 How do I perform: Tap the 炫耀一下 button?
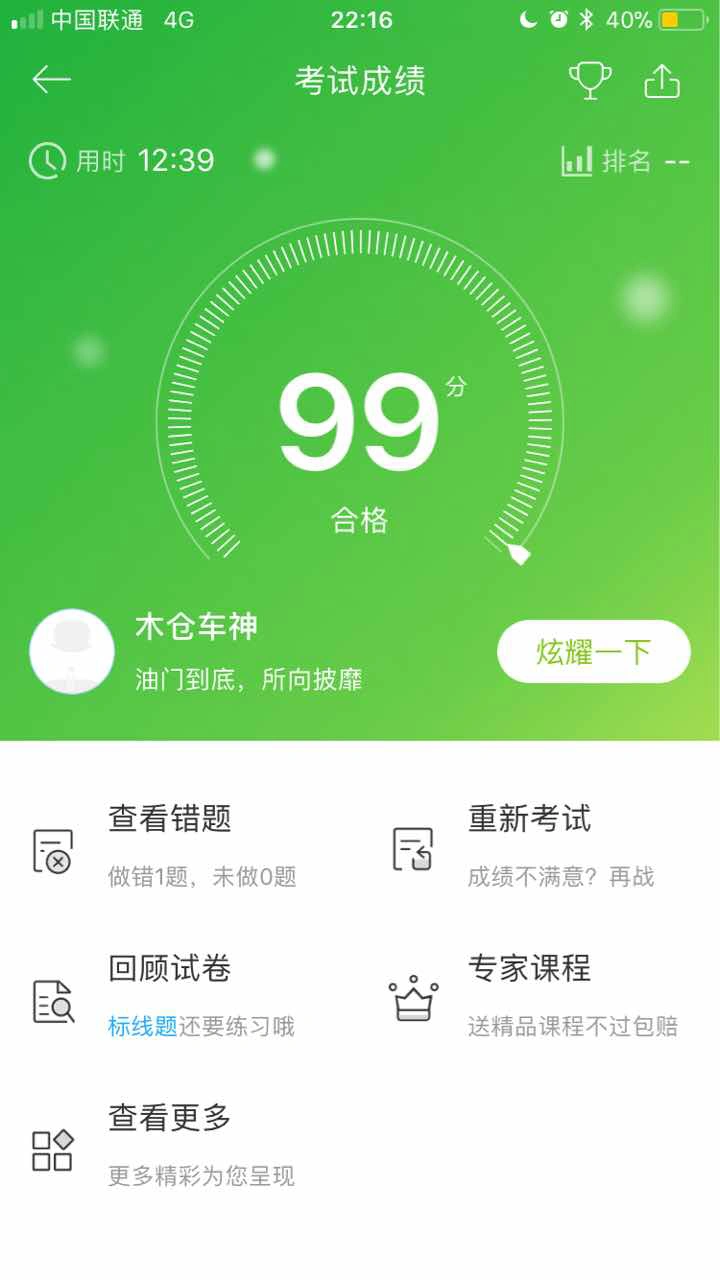(593, 652)
